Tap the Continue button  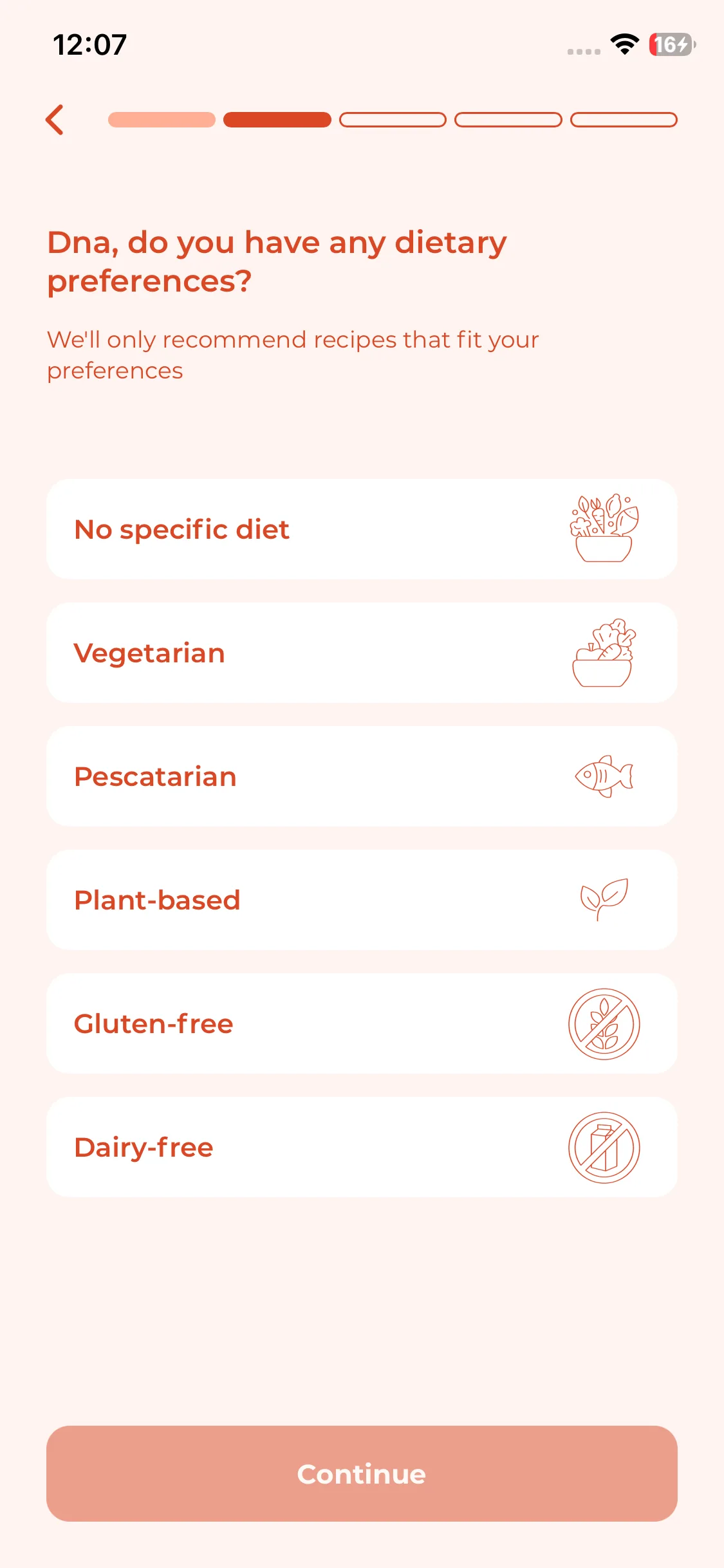361,1473
